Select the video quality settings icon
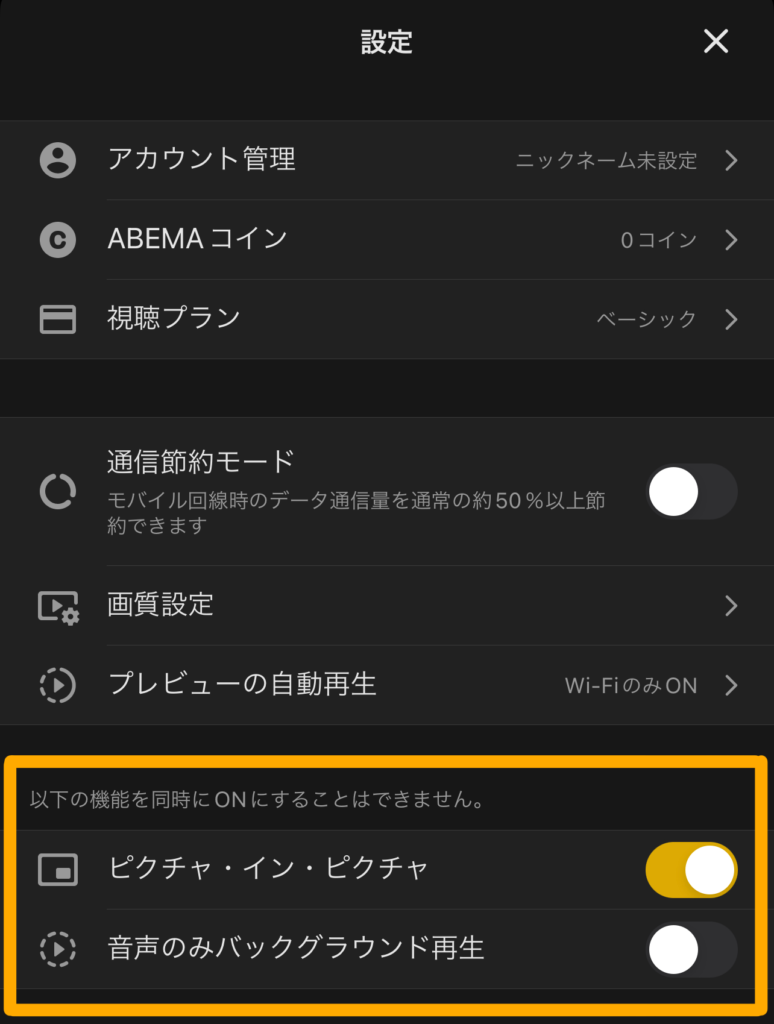This screenshot has height=1024, width=774. click(58, 606)
